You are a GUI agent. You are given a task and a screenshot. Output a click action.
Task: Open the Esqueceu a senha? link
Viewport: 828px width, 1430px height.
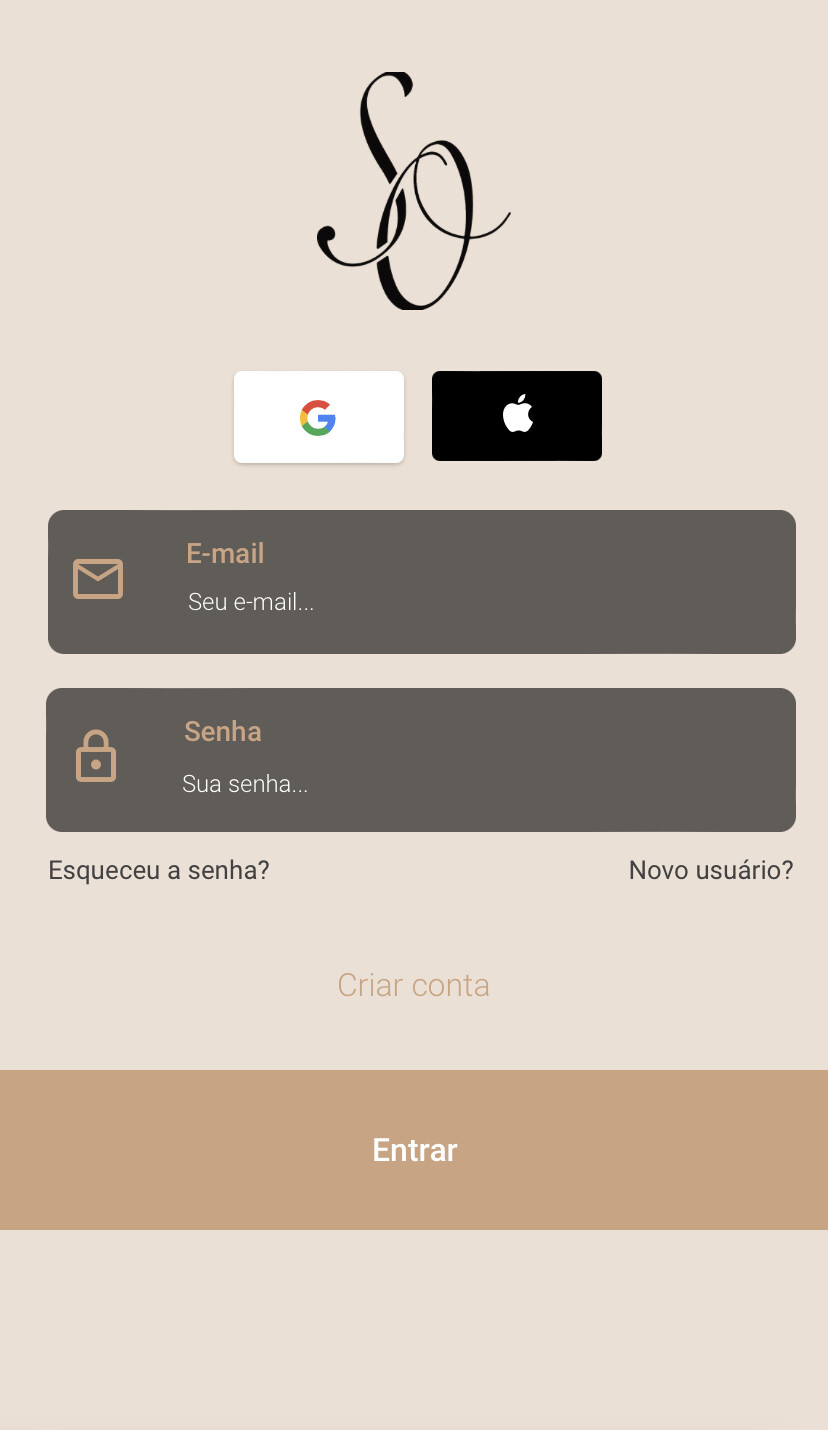tap(159, 870)
